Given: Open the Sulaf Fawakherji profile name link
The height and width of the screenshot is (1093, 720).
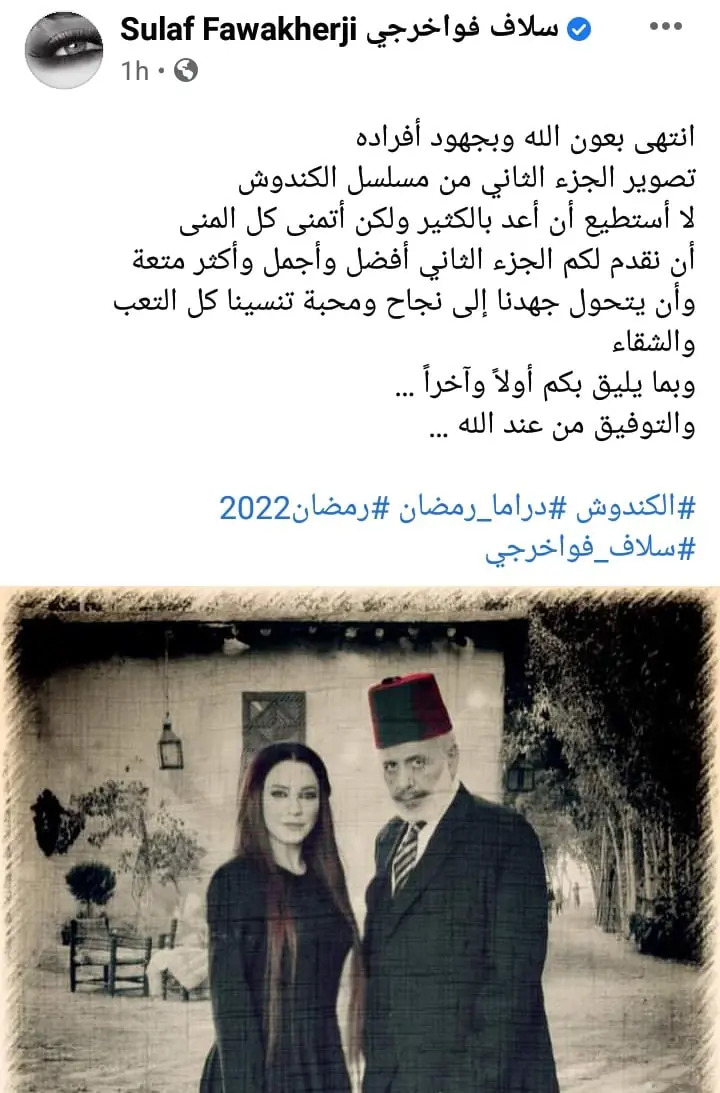Looking at the screenshot, I should [342, 31].
